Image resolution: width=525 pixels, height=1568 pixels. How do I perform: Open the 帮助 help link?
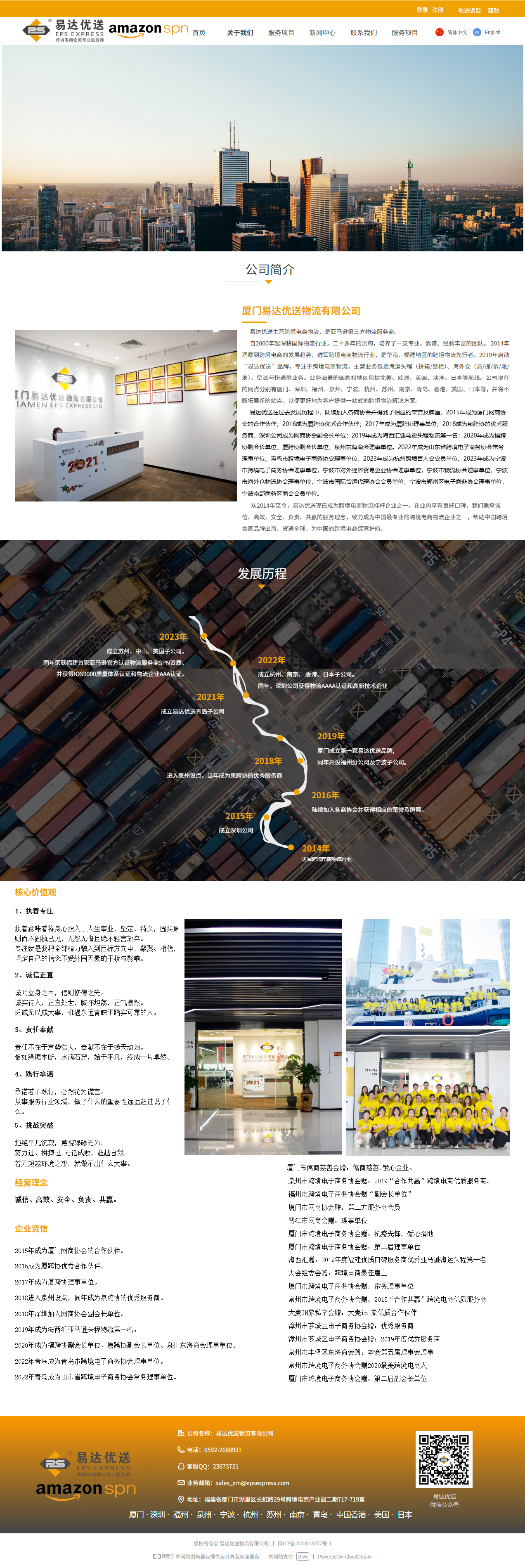(493, 10)
